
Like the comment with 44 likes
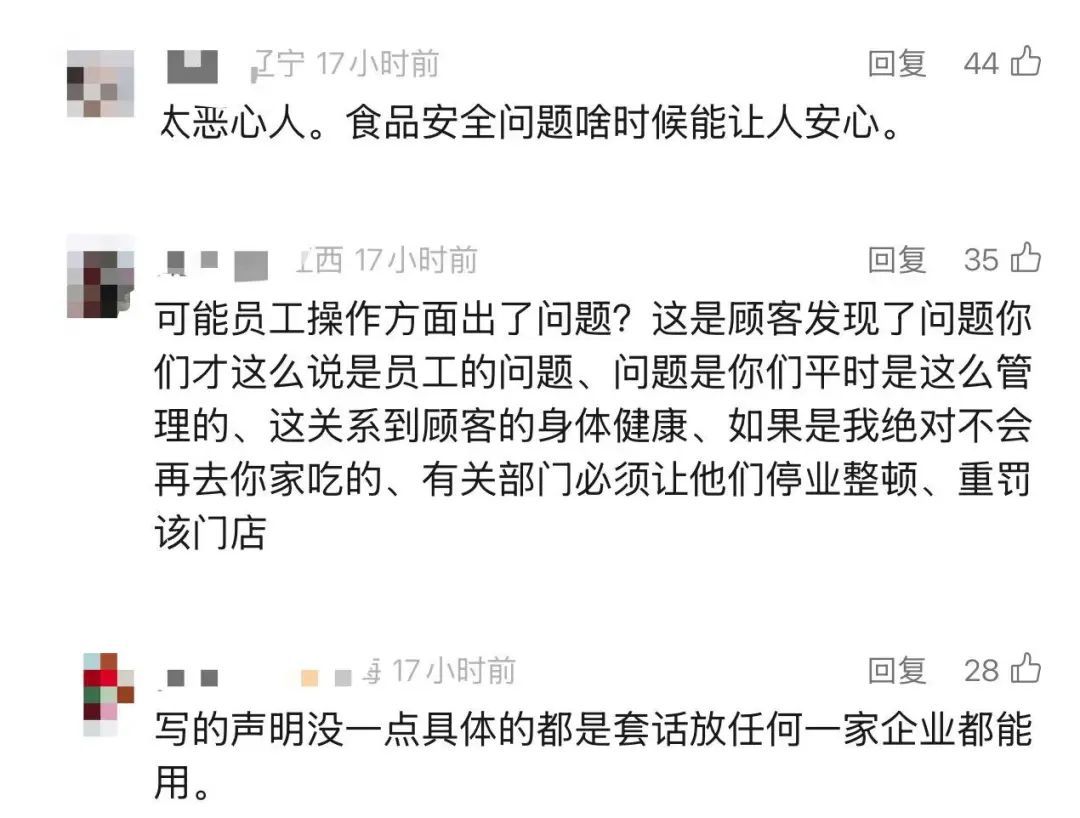click(1026, 63)
